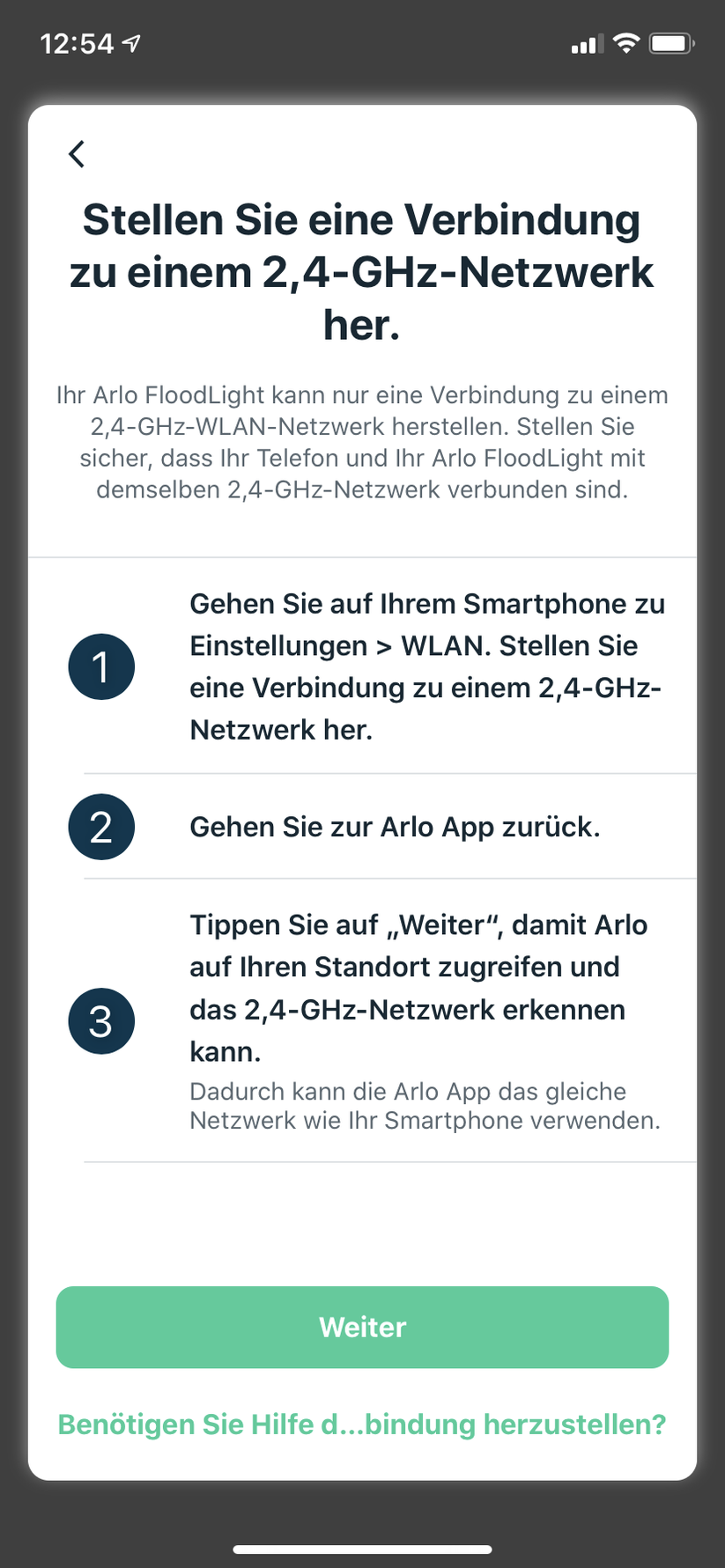
Task: Open the Benötigen Sie Hilfe link
Action: click(362, 1424)
